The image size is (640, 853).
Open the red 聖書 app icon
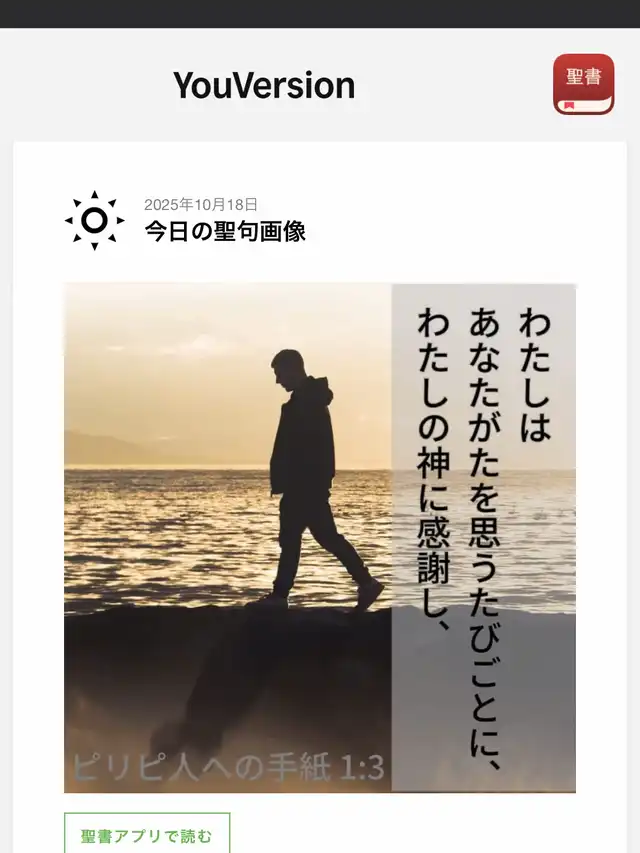click(583, 84)
